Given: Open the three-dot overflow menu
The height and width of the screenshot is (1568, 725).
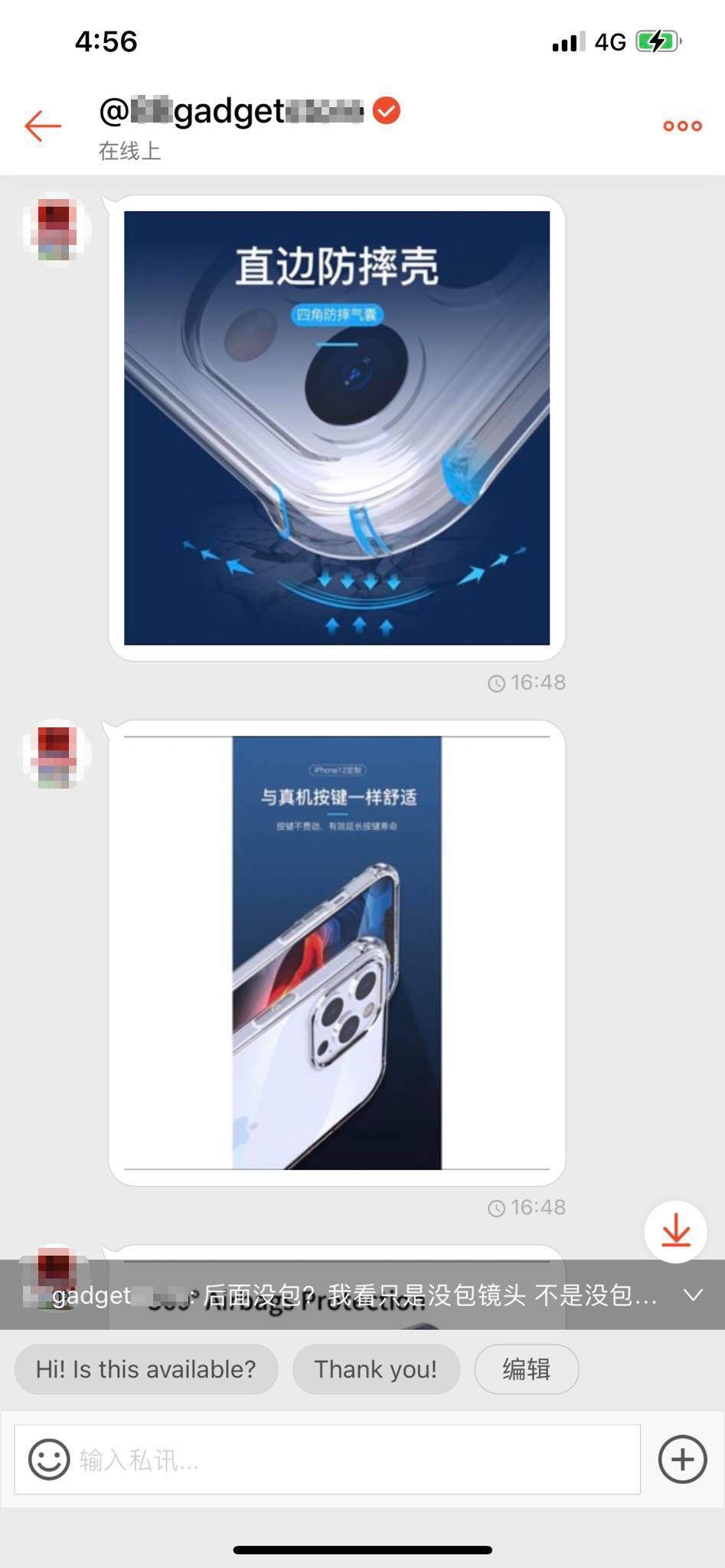Looking at the screenshot, I should point(681,126).
